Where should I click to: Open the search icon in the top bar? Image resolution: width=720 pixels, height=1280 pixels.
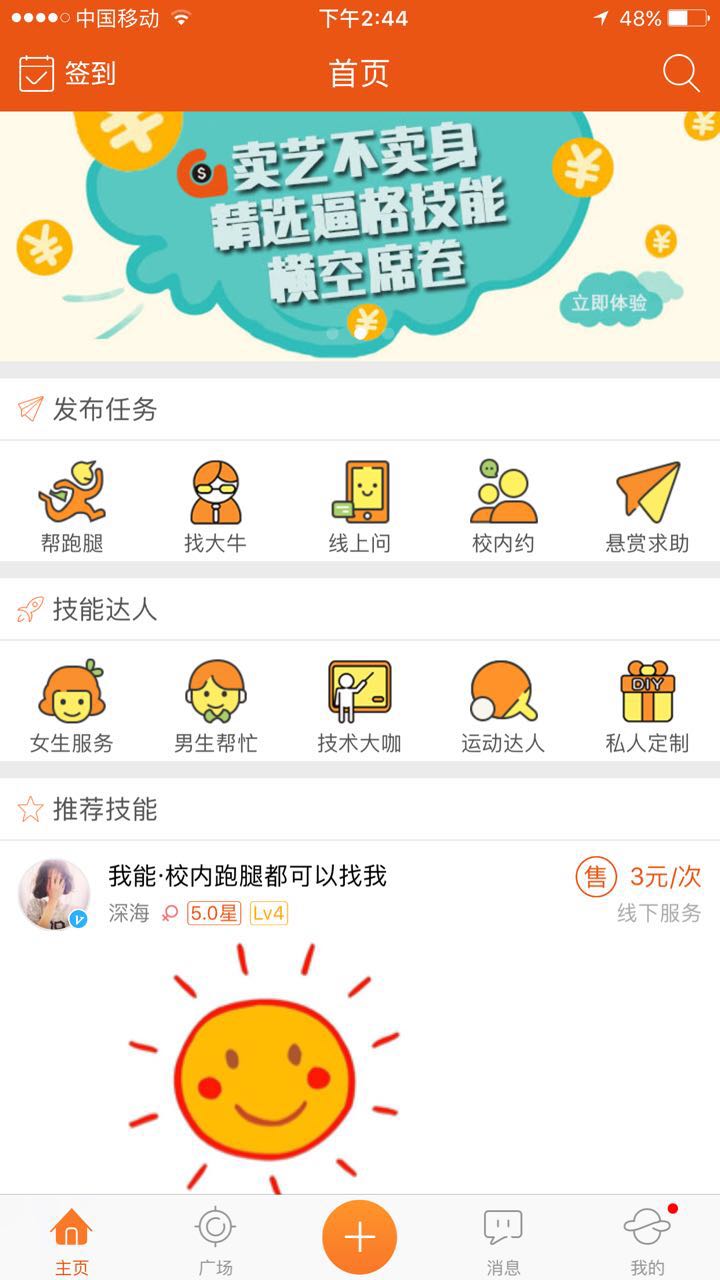pyautogui.click(x=681, y=74)
